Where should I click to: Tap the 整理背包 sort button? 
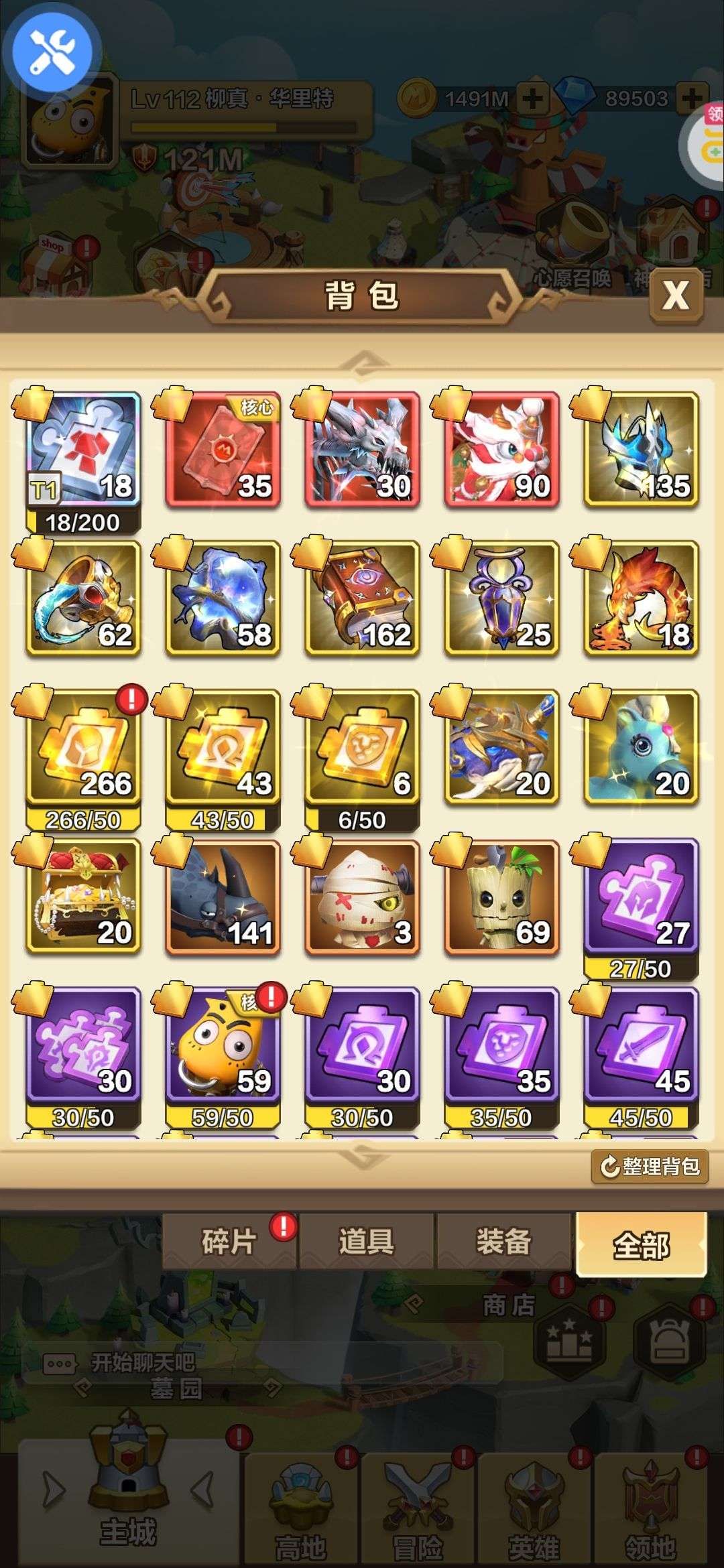[x=650, y=1167]
